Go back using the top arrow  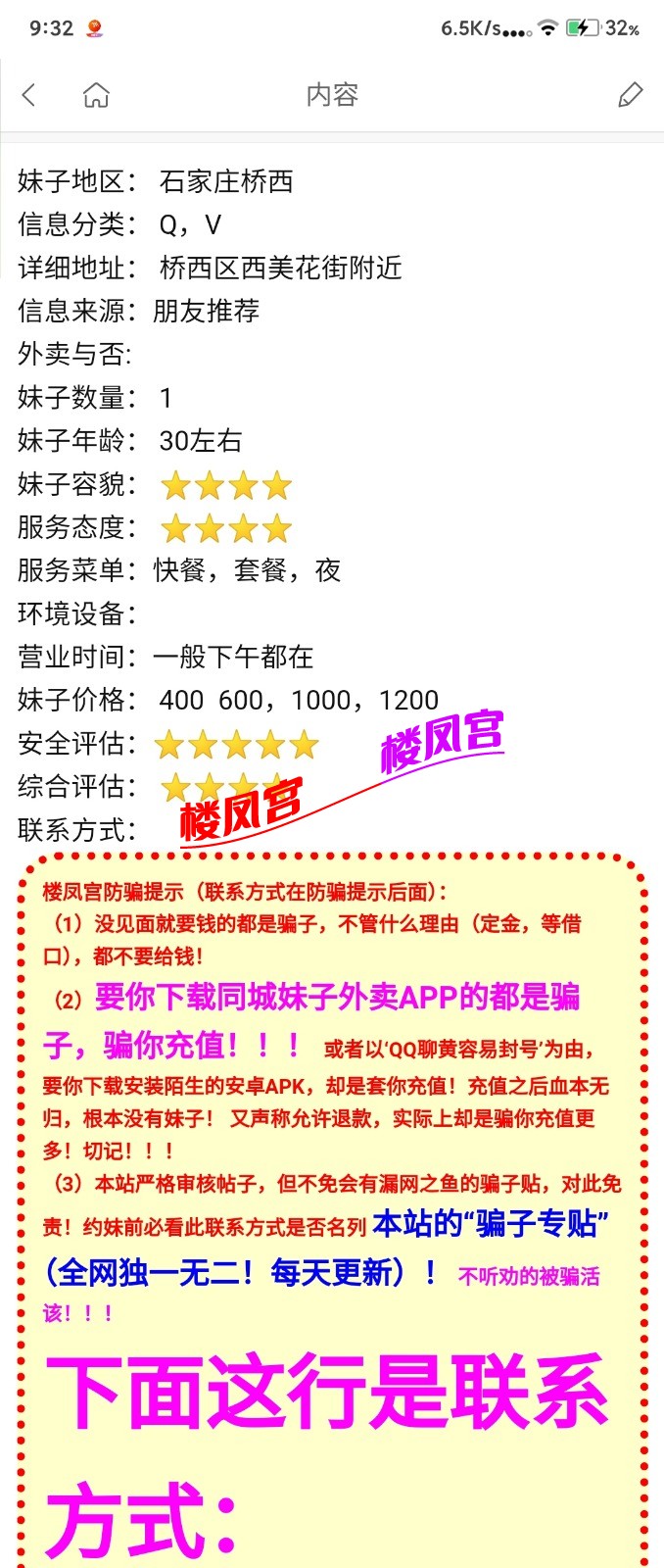(x=28, y=95)
